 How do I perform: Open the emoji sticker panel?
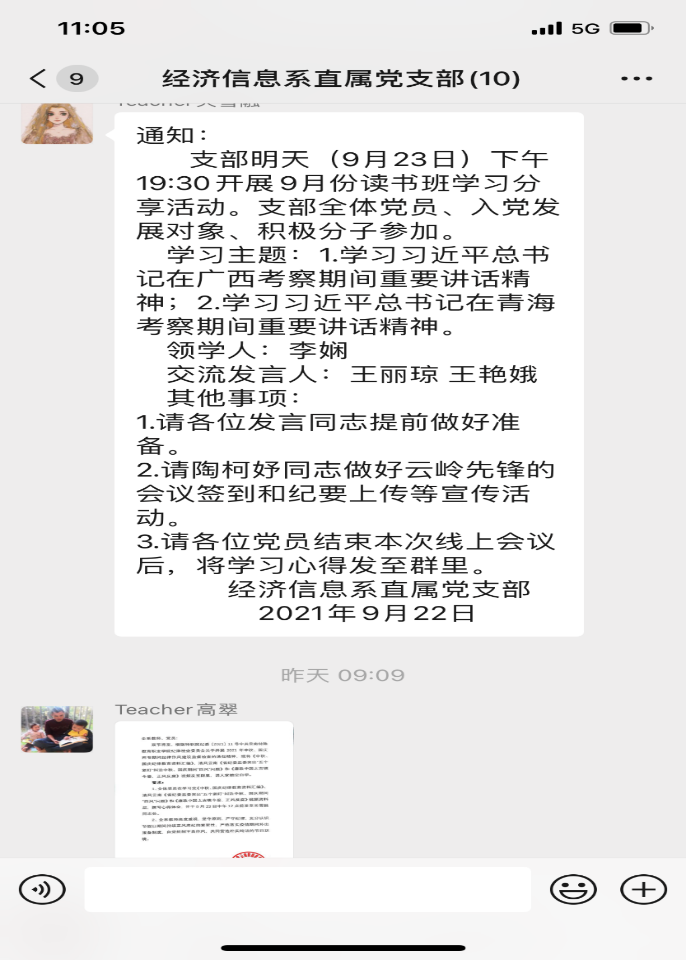tap(573, 889)
